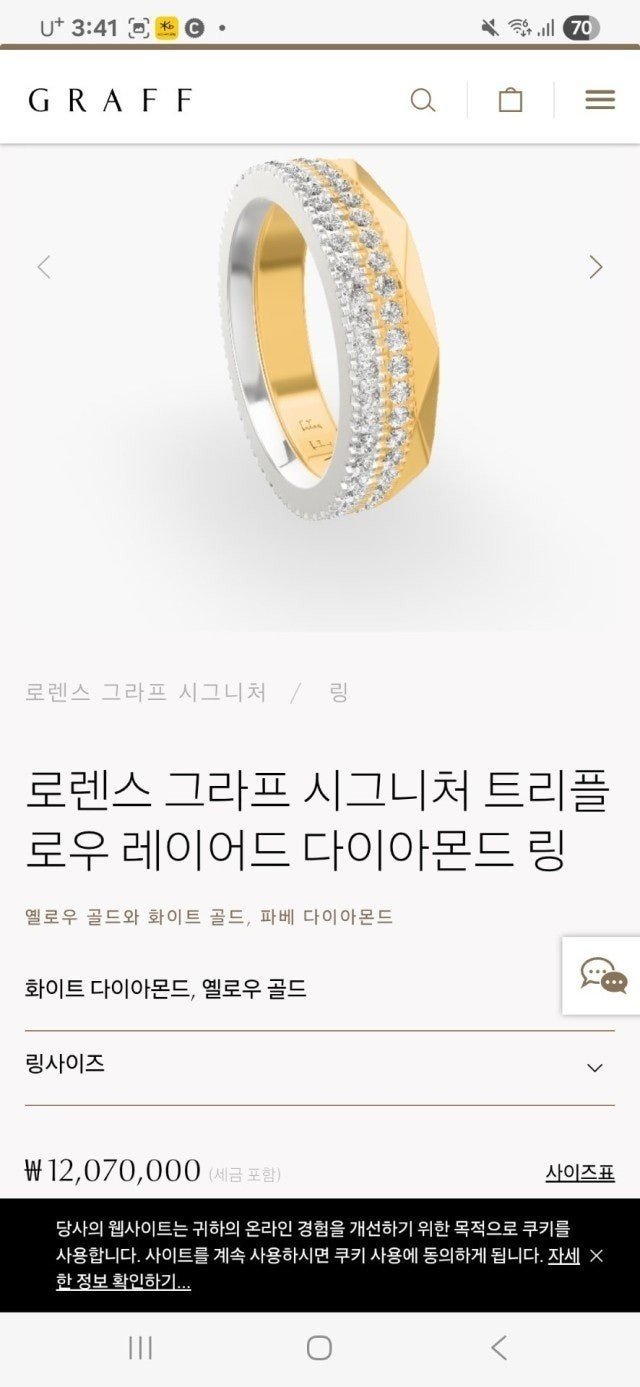Open the 로렌스 그라프 시그니처 breadcrumb
Screen dimensions: 640x1387
(x=146, y=692)
